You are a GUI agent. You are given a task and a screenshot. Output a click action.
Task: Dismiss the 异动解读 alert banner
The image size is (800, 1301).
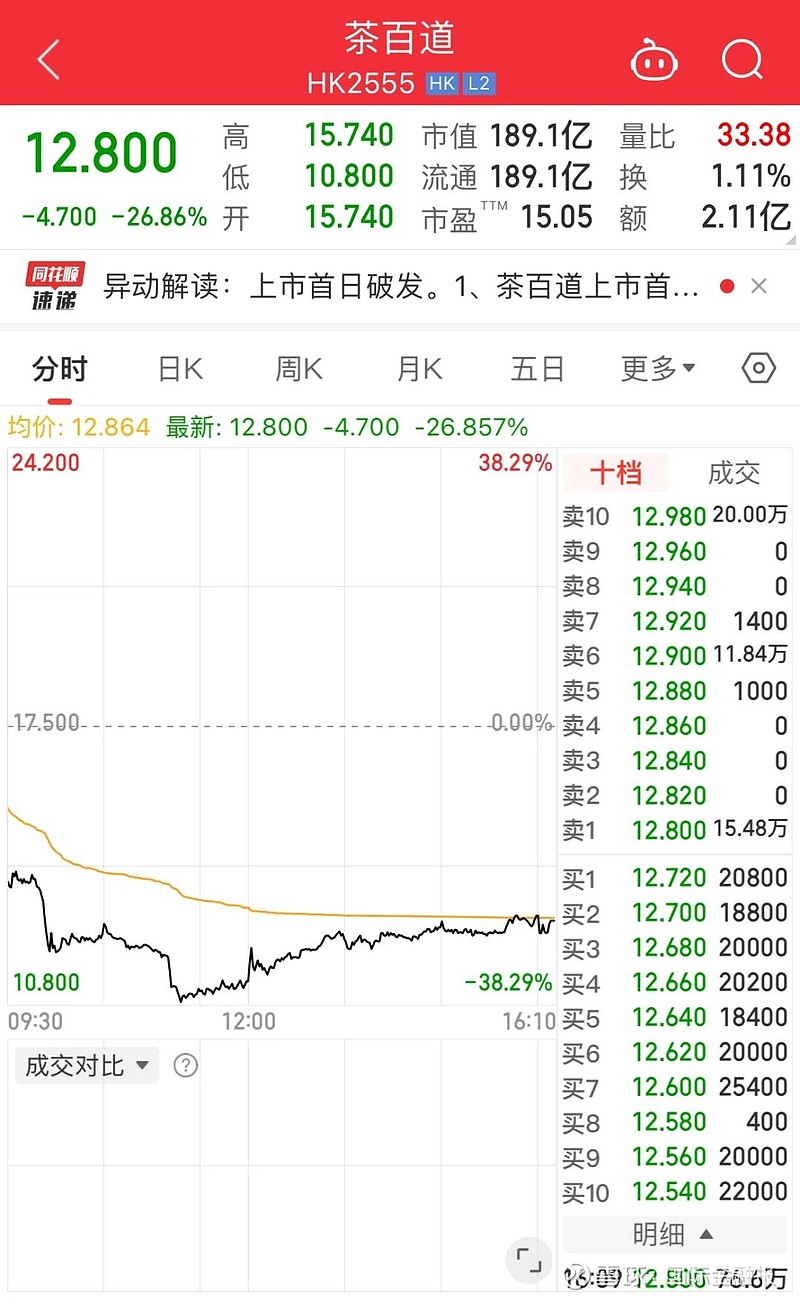(759, 286)
